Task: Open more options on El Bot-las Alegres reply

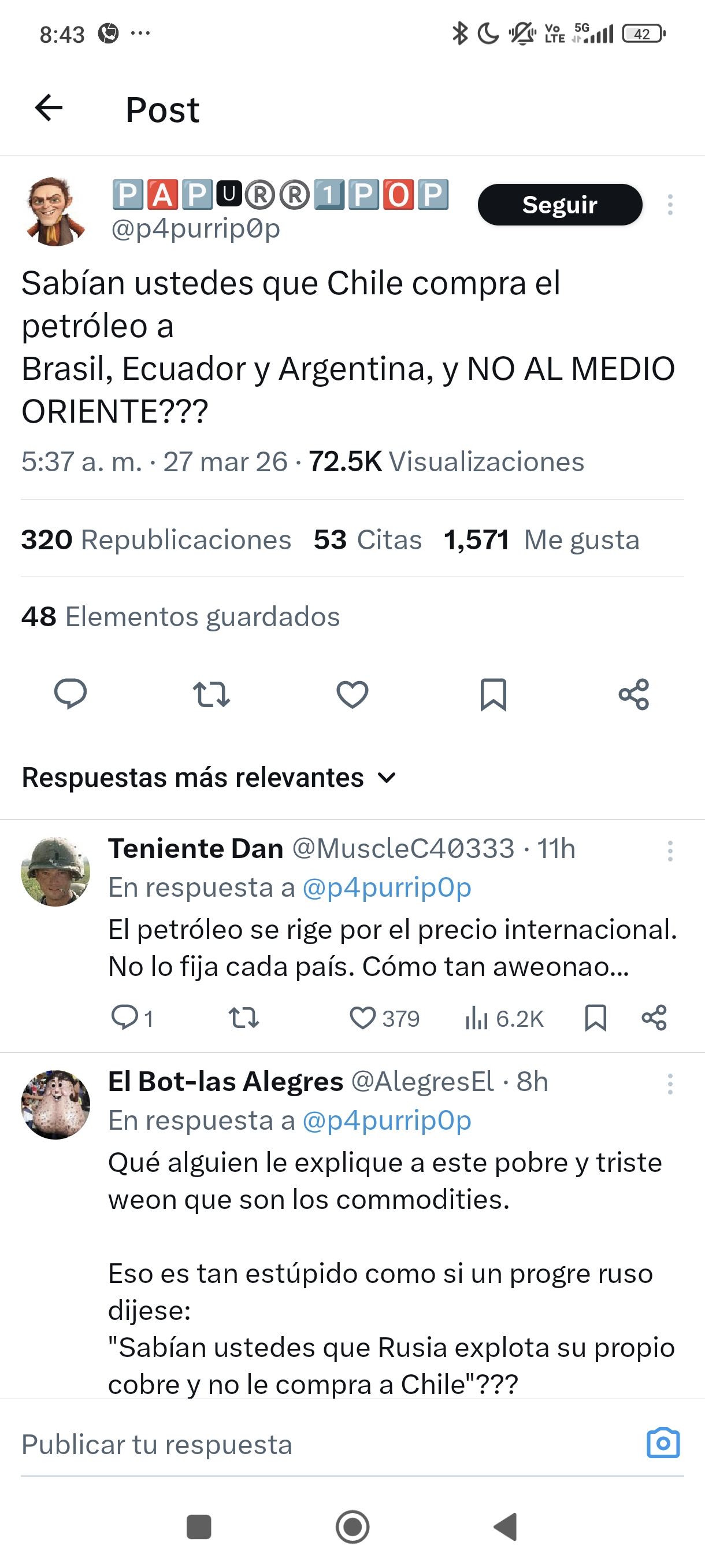Action: click(x=670, y=1083)
